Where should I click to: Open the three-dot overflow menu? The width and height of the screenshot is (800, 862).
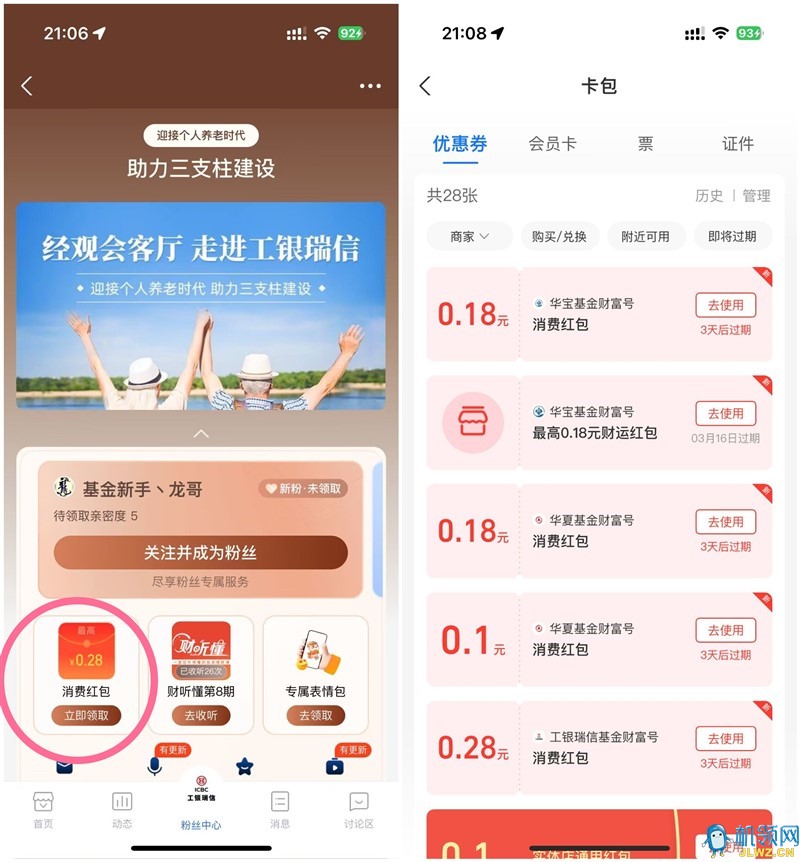[x=370, y=86]
